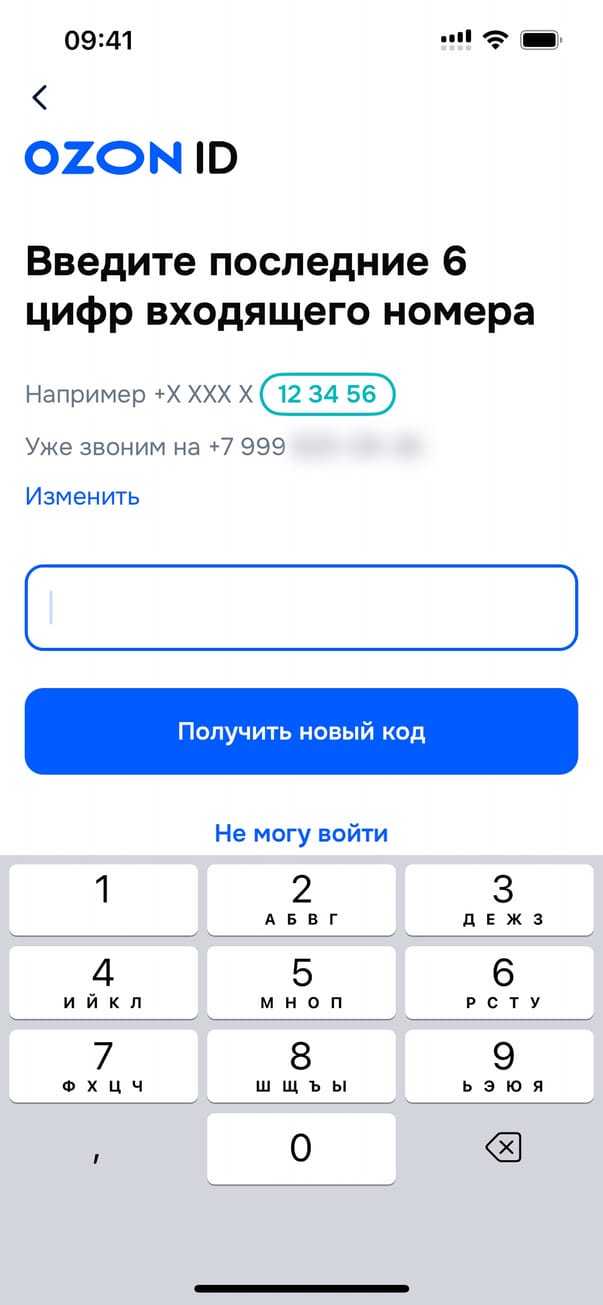The height and width of the screenshot is (1305, 603).
Task: Tap the backspace key on the keypad
Action: (x=502, y=1149)
